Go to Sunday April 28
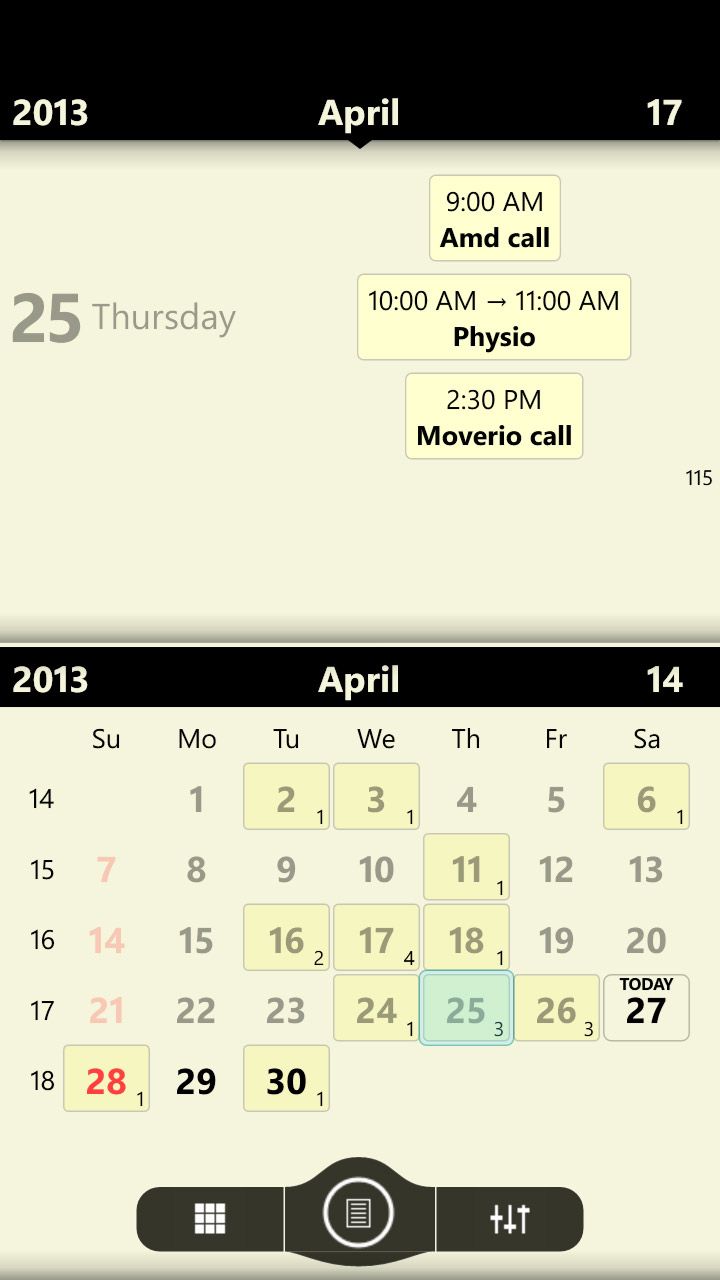 106,1078
